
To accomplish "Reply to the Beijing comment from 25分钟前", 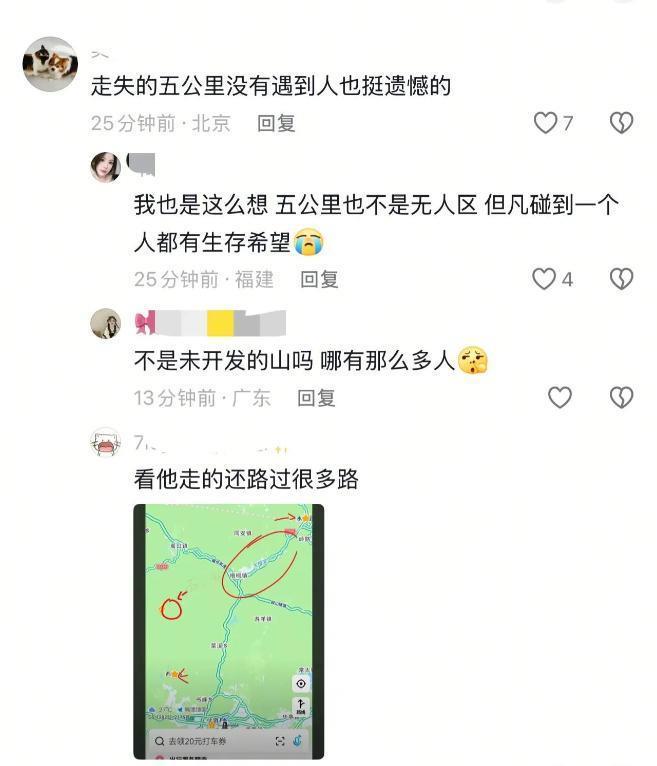I will [x=276, y=123].
